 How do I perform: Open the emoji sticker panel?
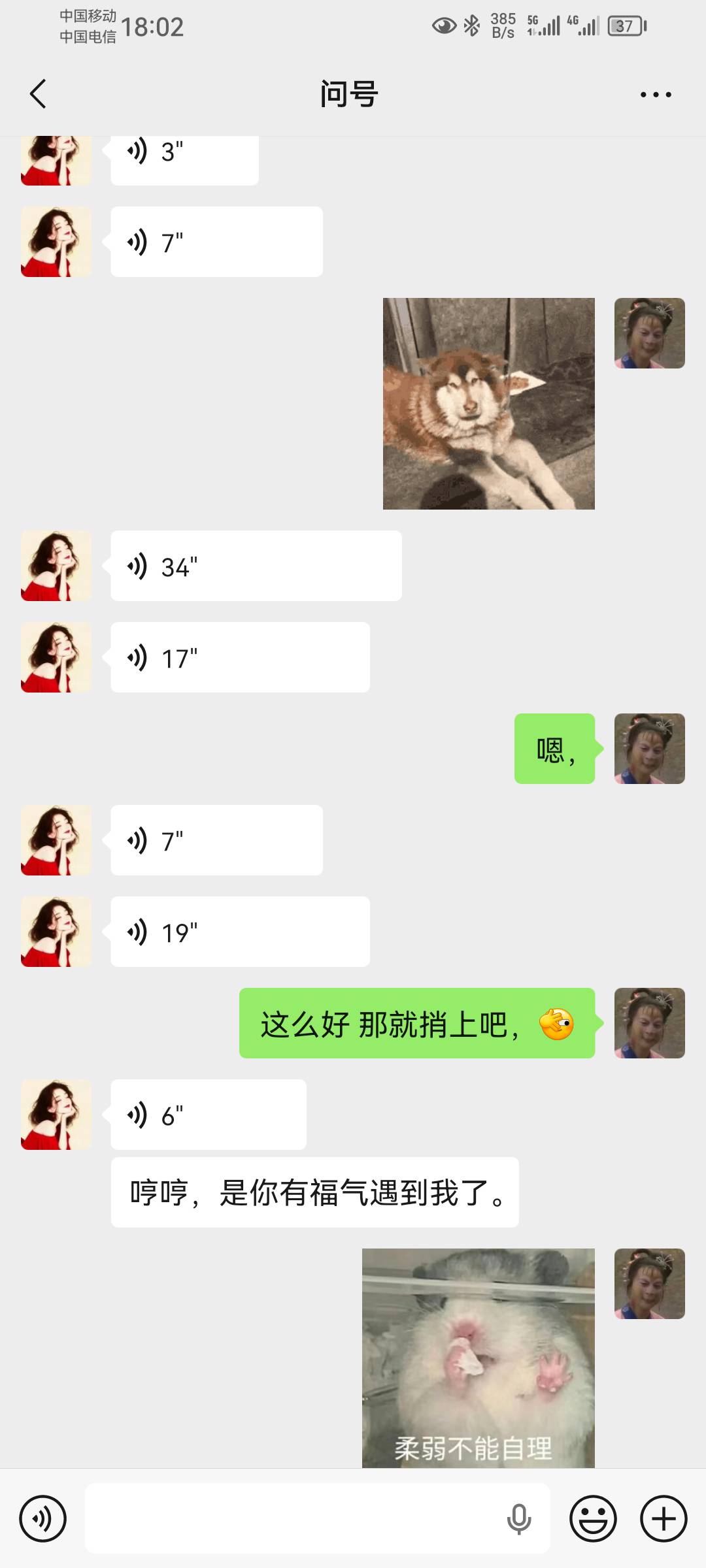[593, 1518]
